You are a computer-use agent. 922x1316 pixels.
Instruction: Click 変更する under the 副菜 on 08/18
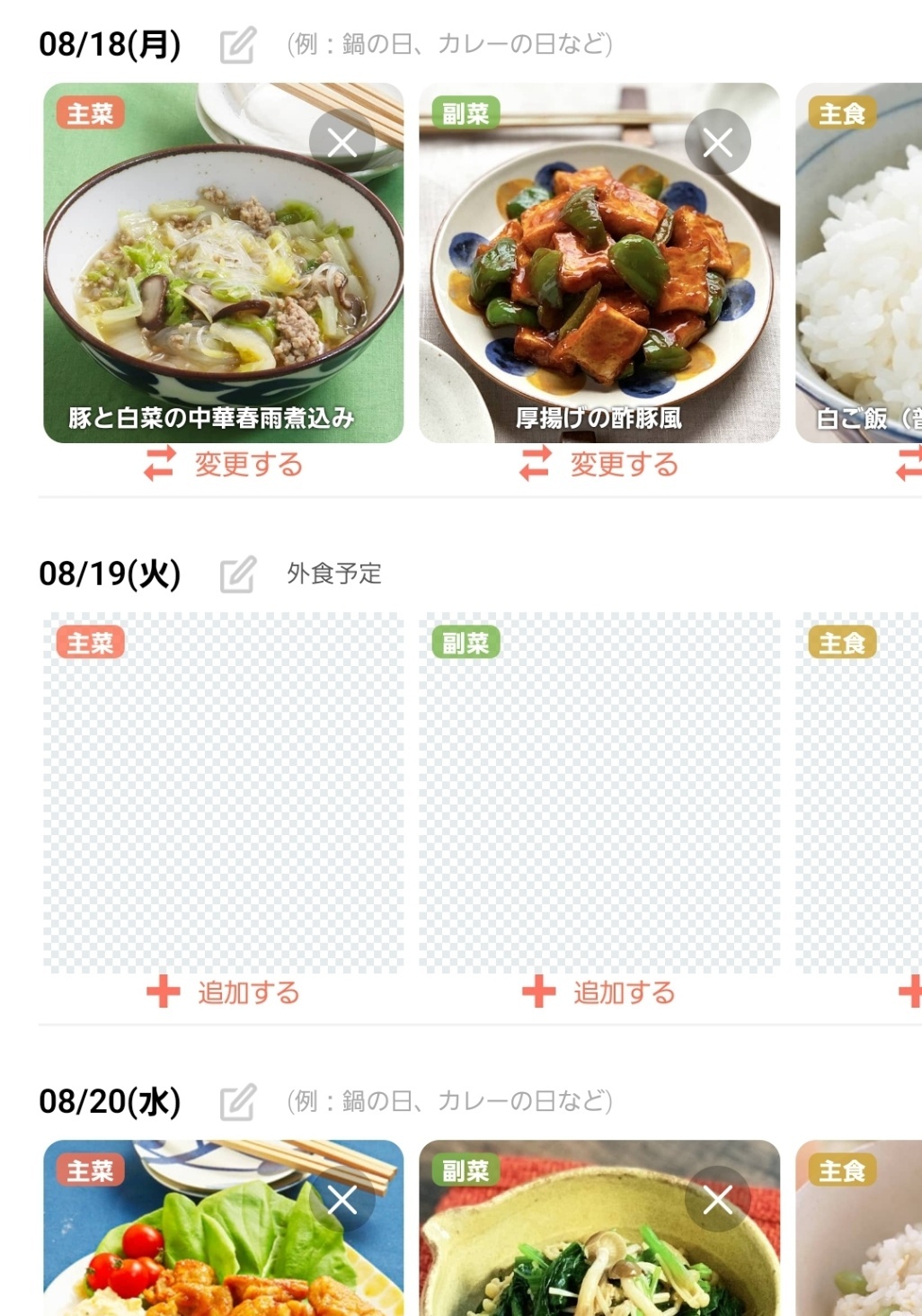point(624,465)
